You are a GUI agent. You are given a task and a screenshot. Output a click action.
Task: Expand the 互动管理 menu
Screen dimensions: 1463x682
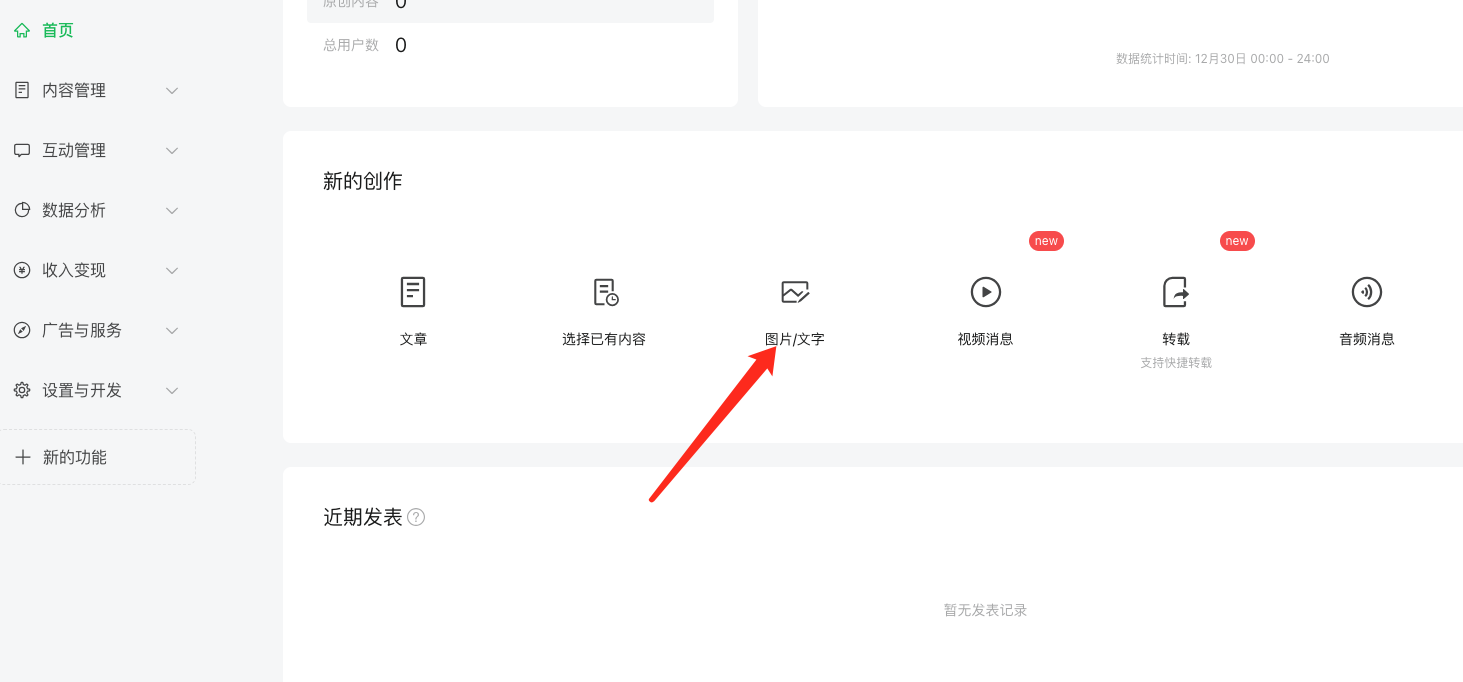(x=96, y=150)
